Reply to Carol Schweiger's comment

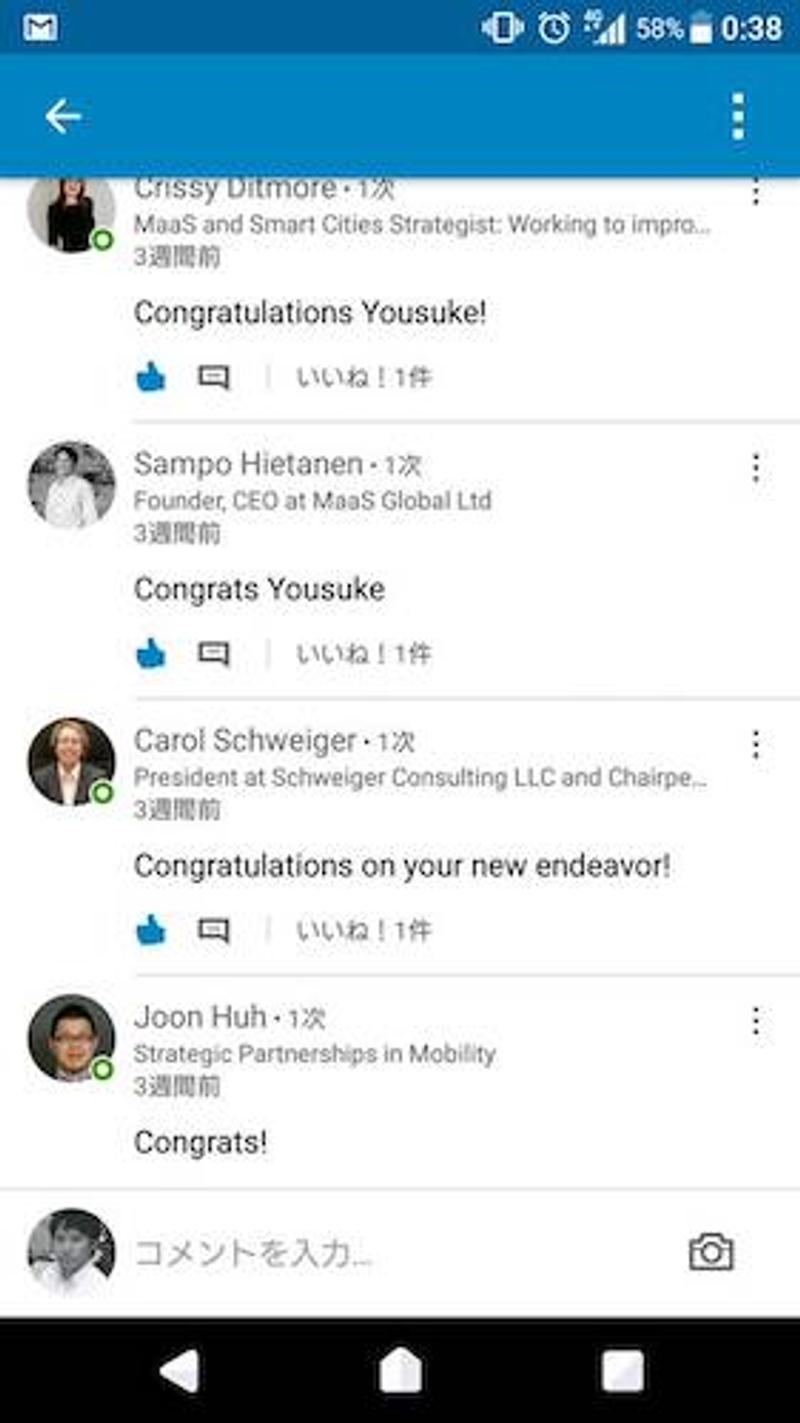click(214, 930)
